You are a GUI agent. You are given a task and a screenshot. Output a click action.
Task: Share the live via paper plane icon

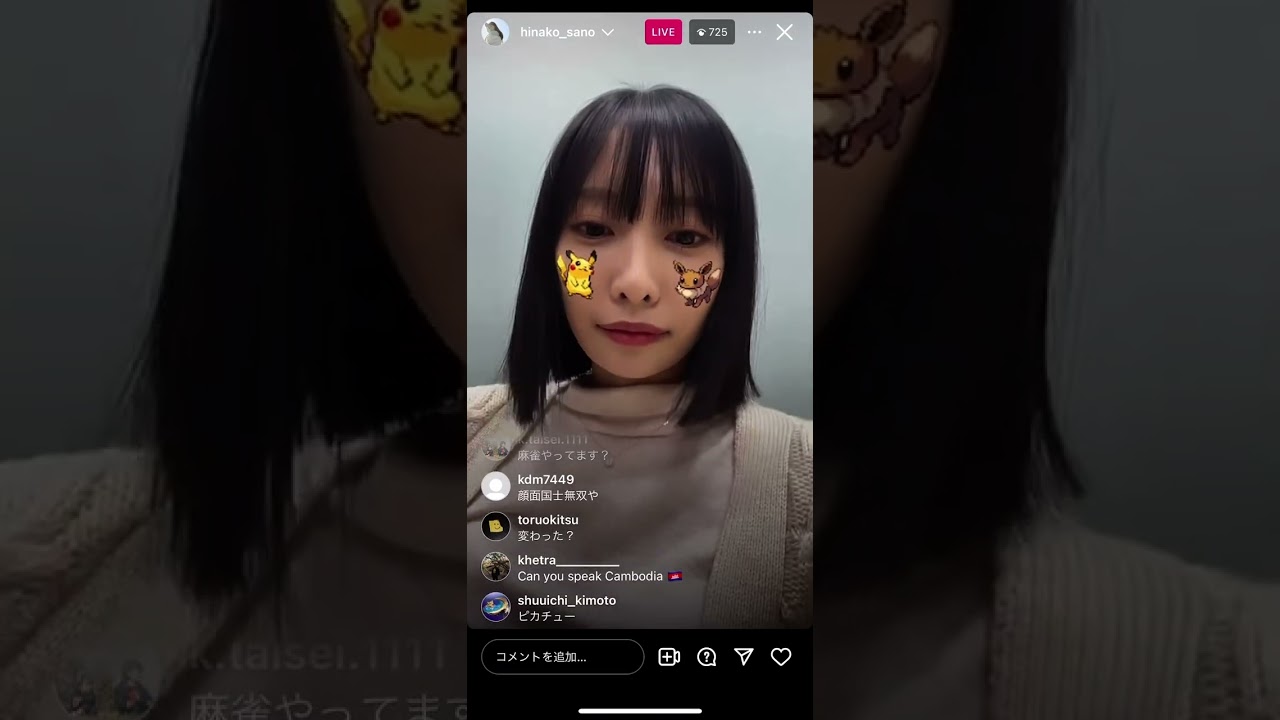[744, 657]
